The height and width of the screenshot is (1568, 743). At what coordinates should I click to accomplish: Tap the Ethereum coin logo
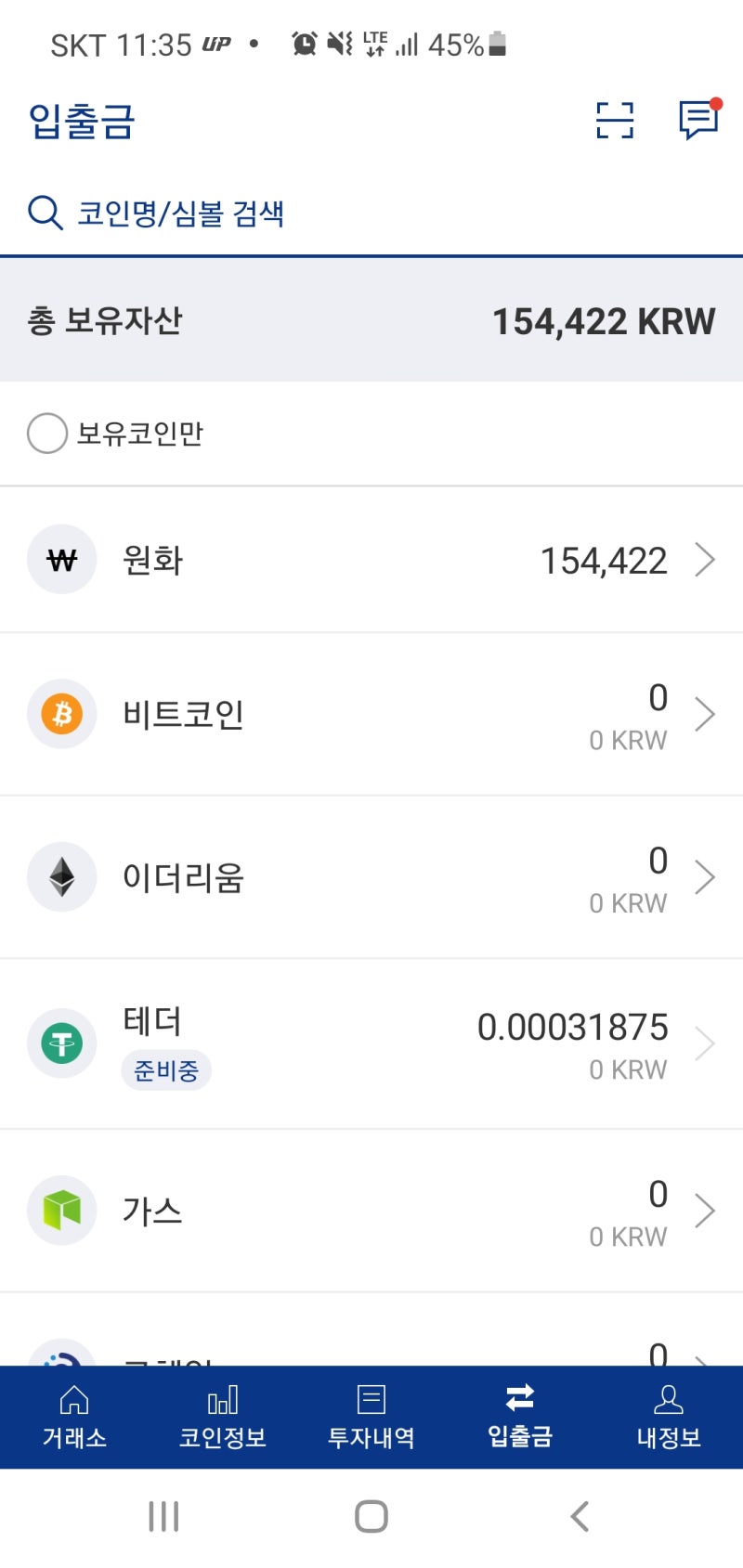point(61,876)
